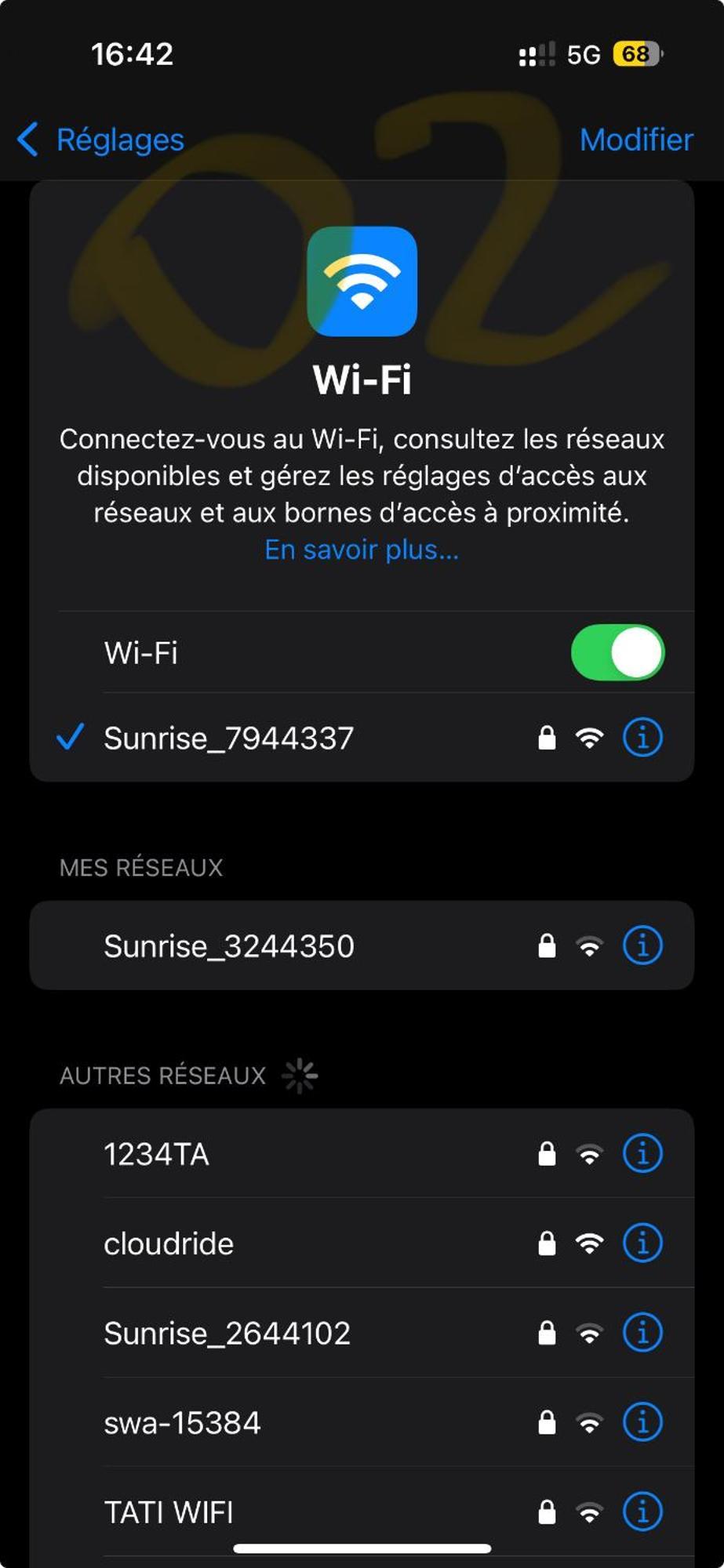Image resolution: width=724 pixels, height=1568 pixels.
Task: Select TATI WIFI network
Action: click(169, 1512)
